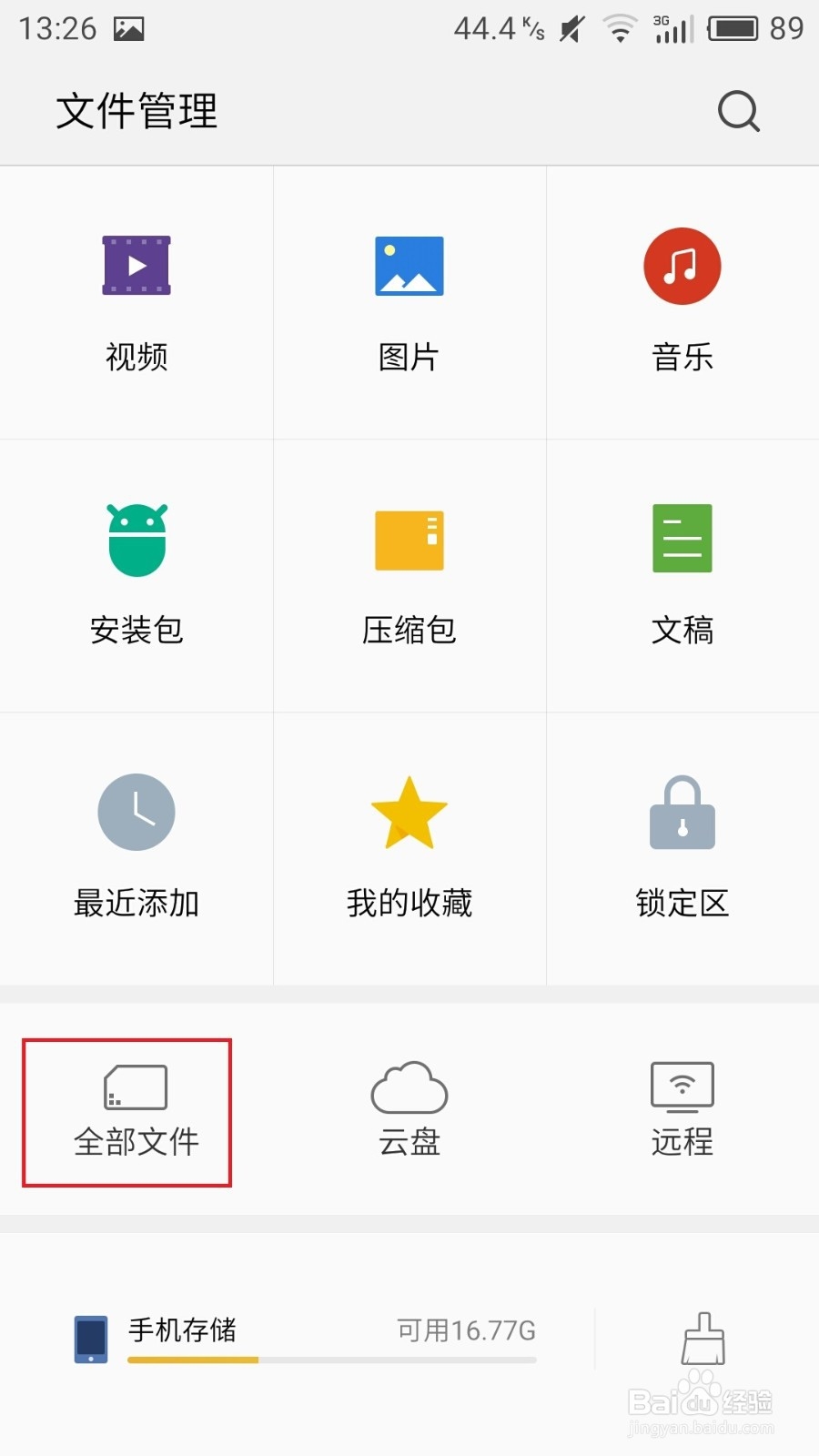View 最近添加 recently added files

coord(136,849)
